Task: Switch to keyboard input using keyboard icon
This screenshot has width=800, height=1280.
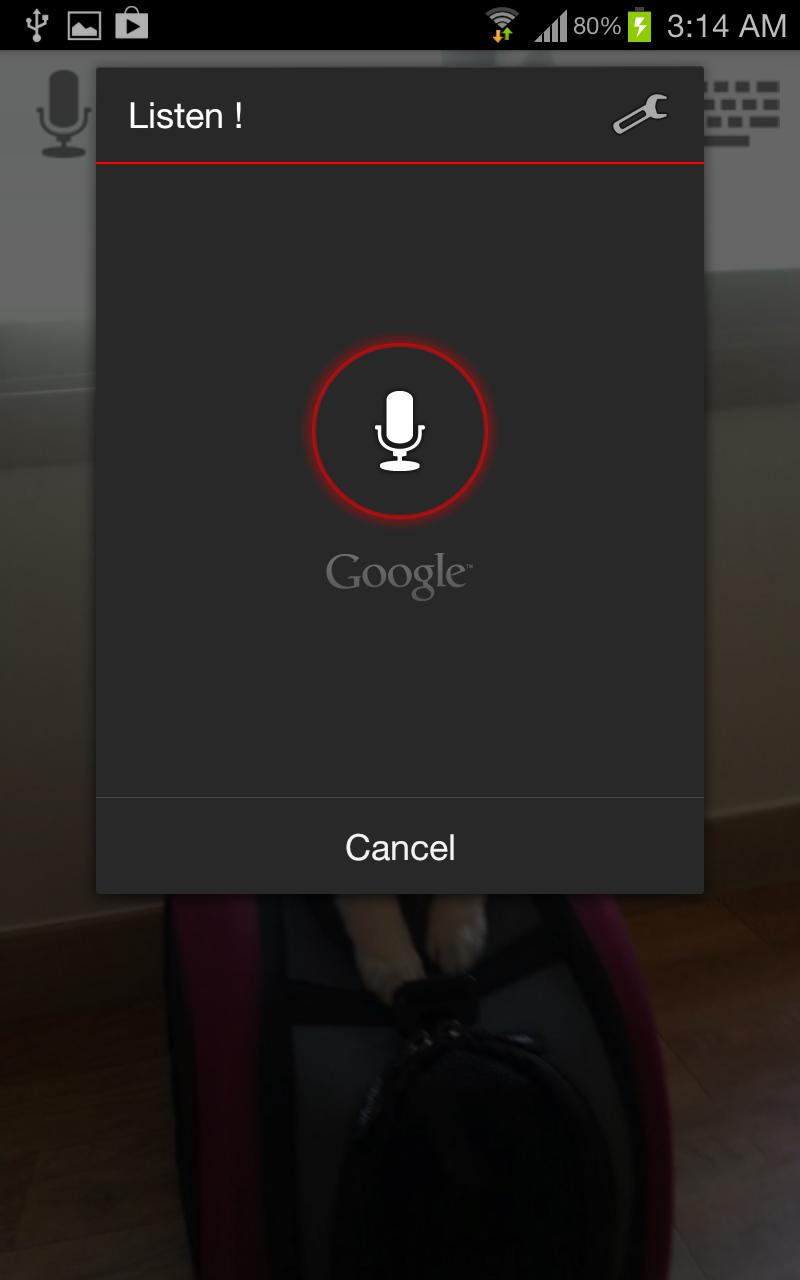Action: pyautogui.click(x=748, y=107)
